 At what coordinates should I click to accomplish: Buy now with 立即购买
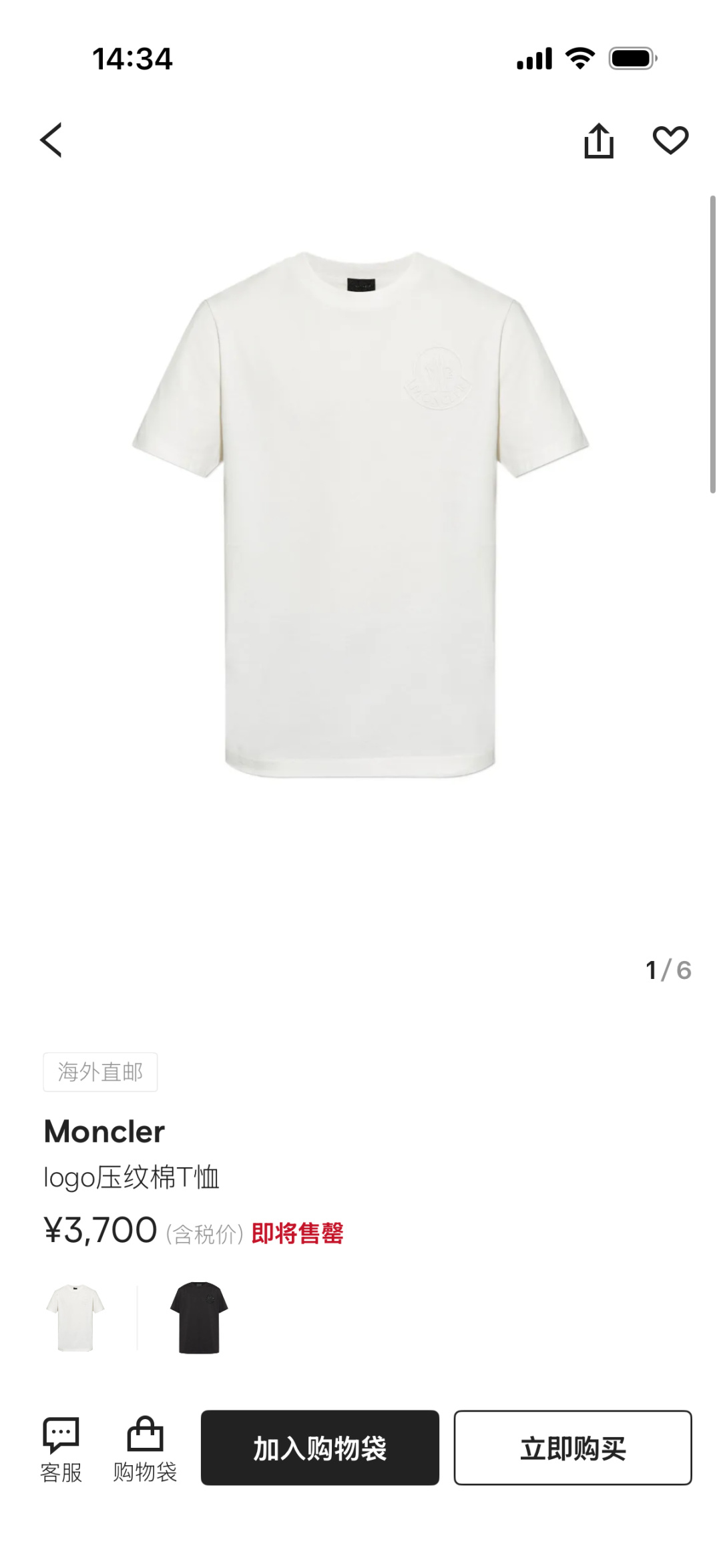tap(573, 1448)
